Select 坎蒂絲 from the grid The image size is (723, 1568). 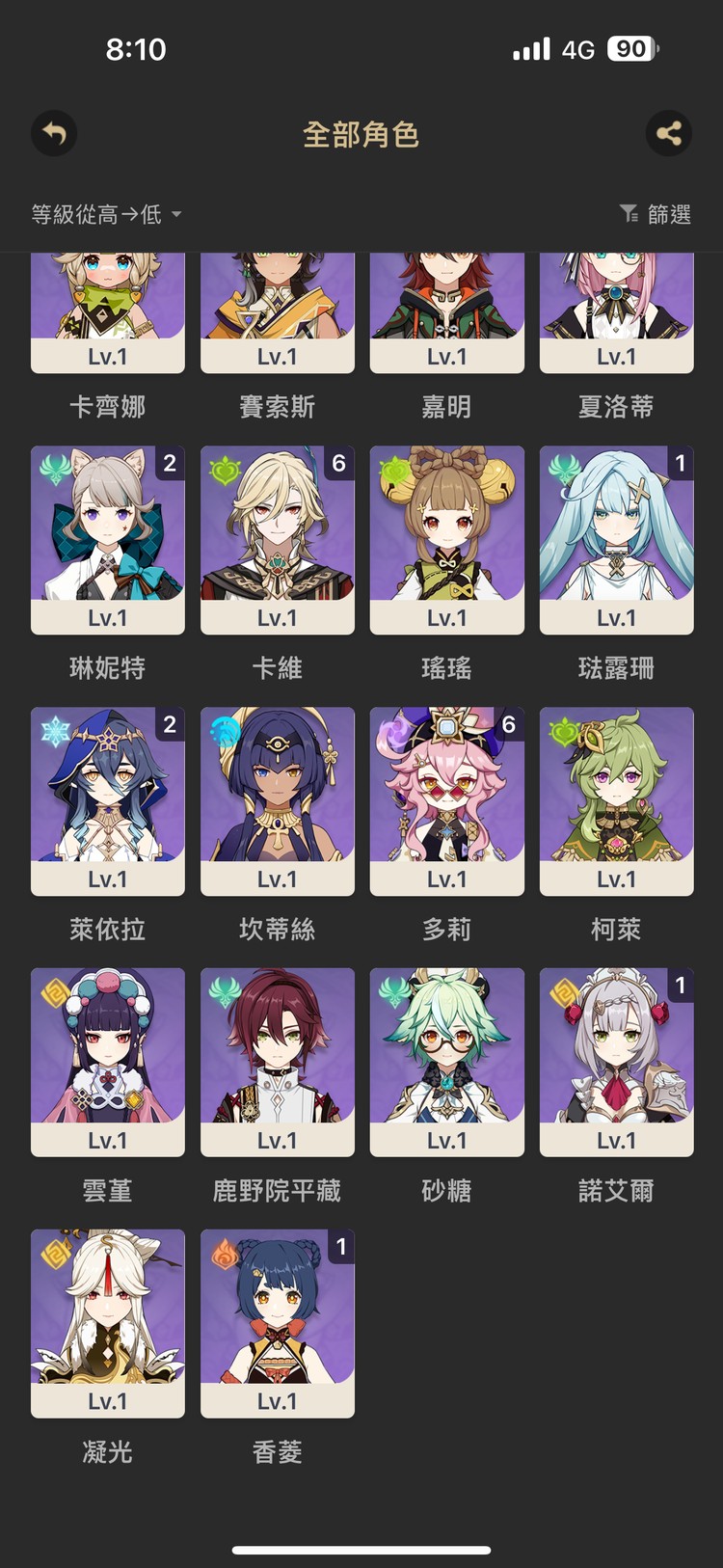pos(278,801)
